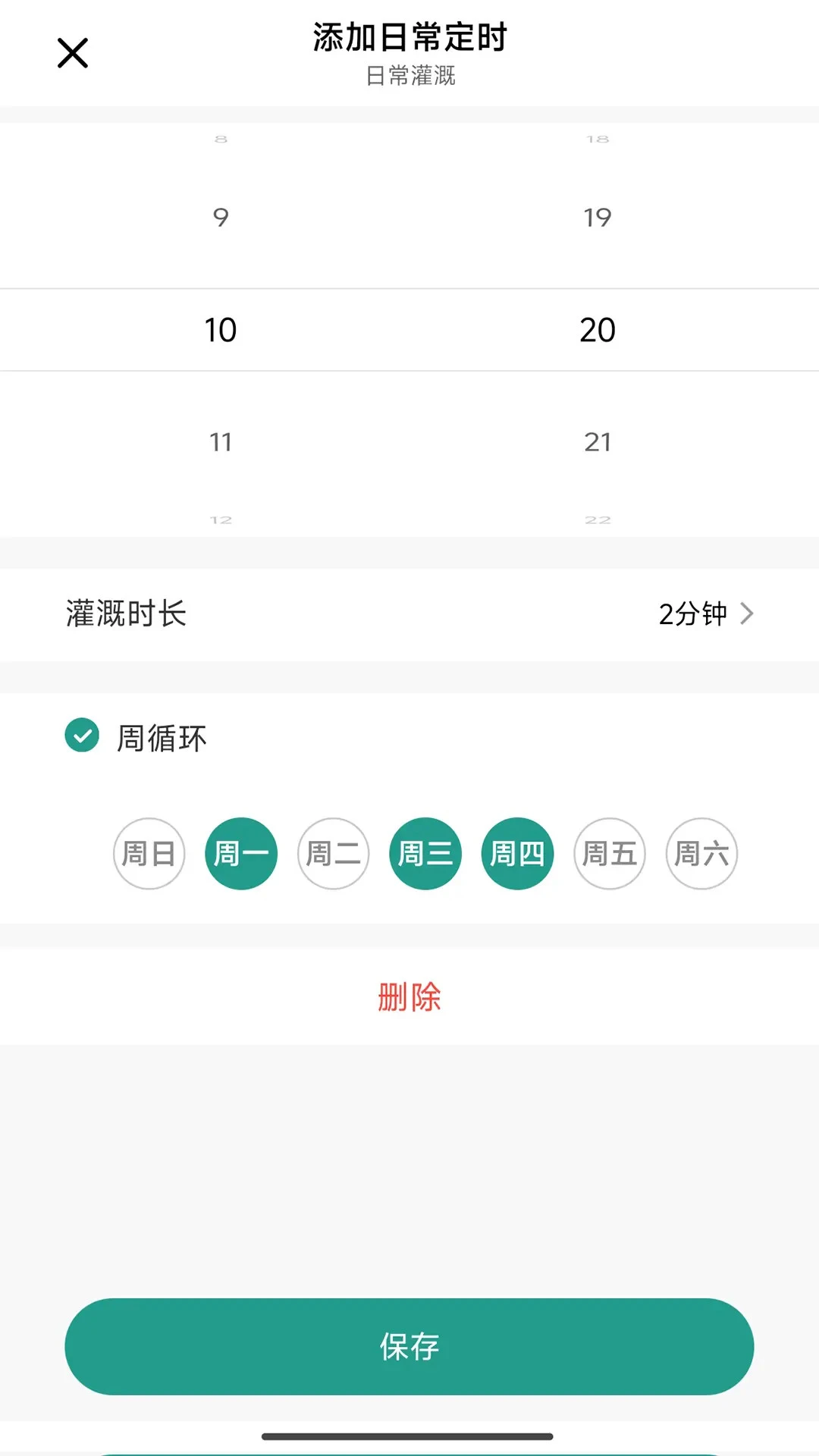Select hour 9 in the time picker

(x=221, y=218)
